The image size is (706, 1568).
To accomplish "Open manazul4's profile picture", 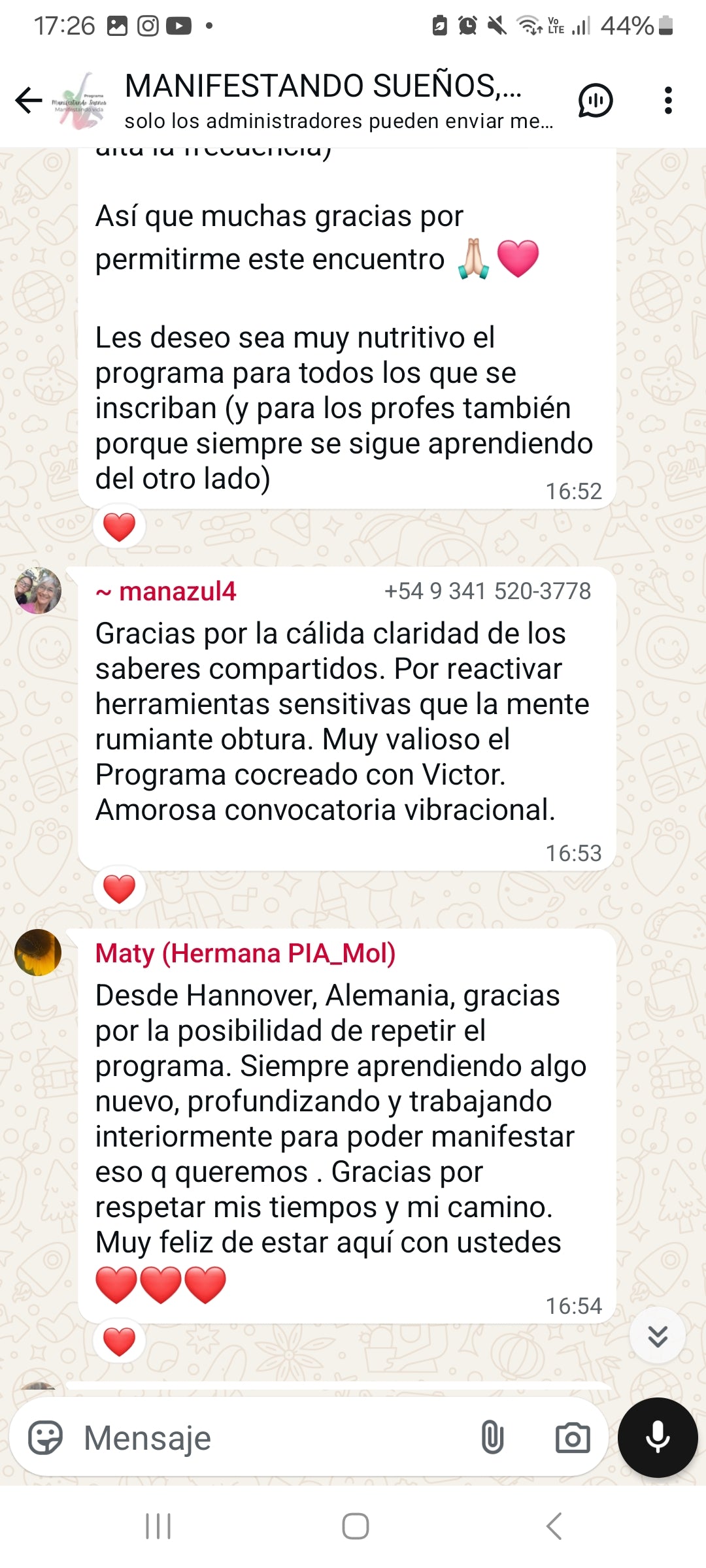I will pos(38,591).
